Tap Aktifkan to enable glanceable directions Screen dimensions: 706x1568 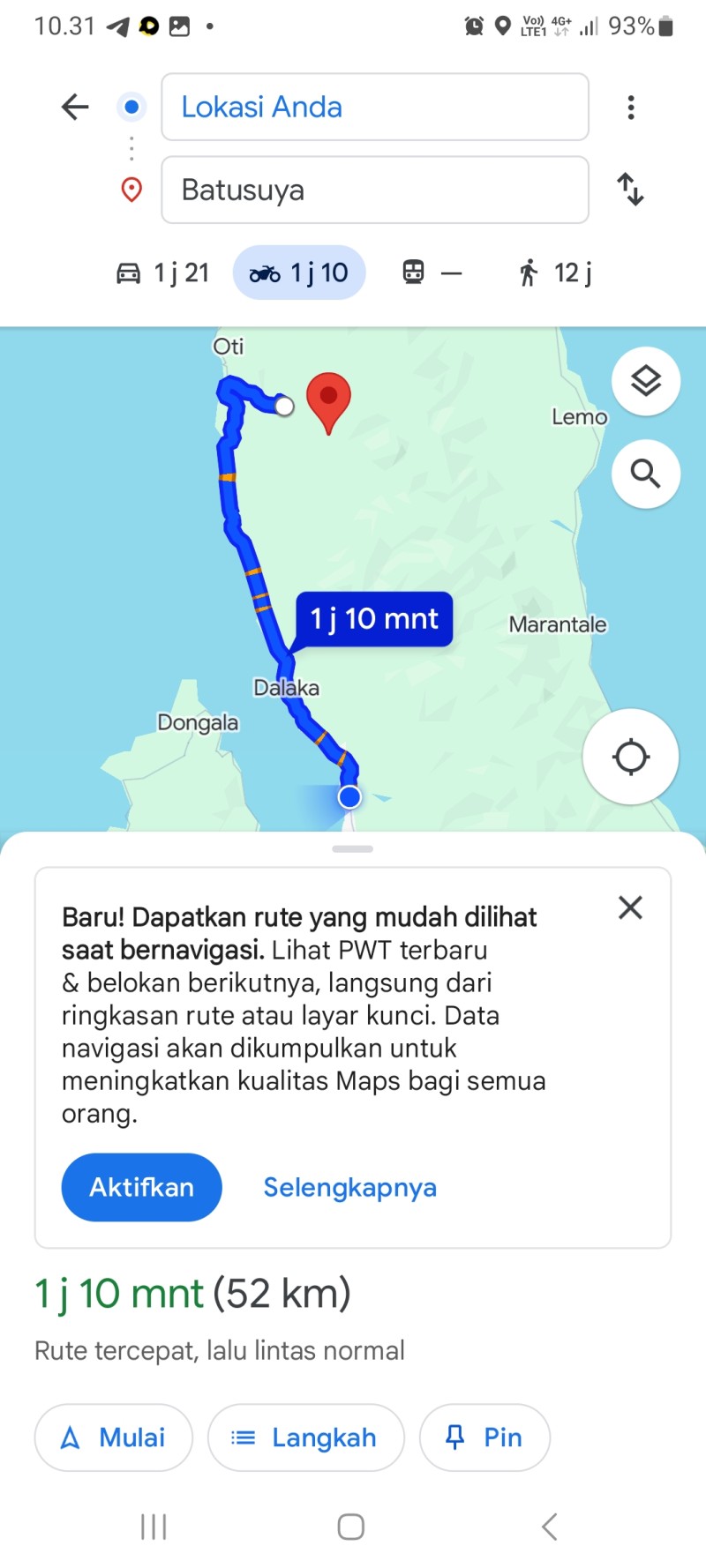(x=141, y=1187)
